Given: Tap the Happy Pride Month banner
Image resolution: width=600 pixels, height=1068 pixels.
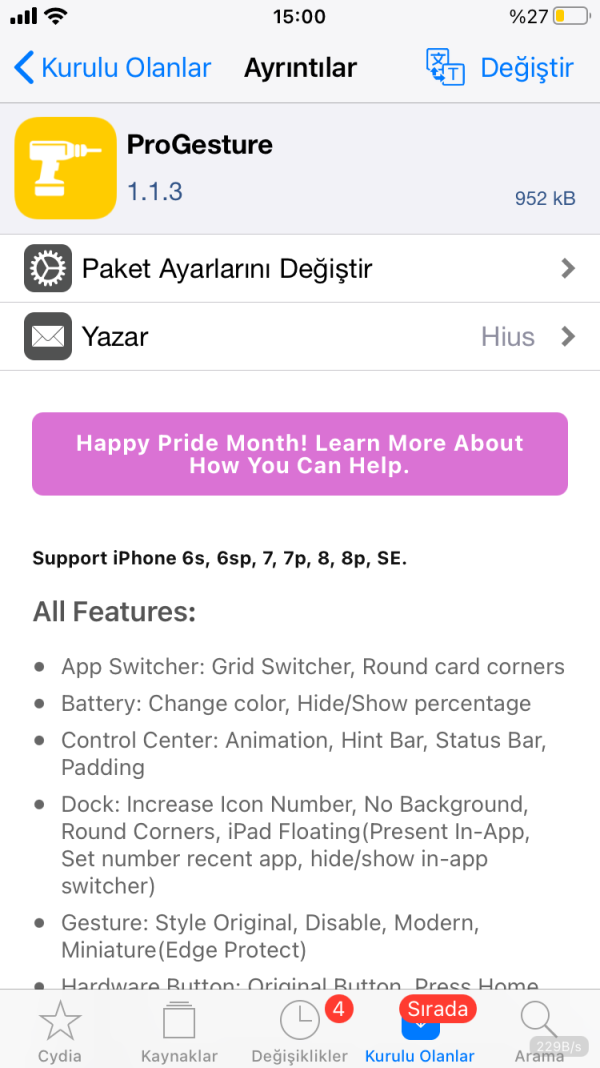Looking at the screenshot, I should [x=300, y=454].
